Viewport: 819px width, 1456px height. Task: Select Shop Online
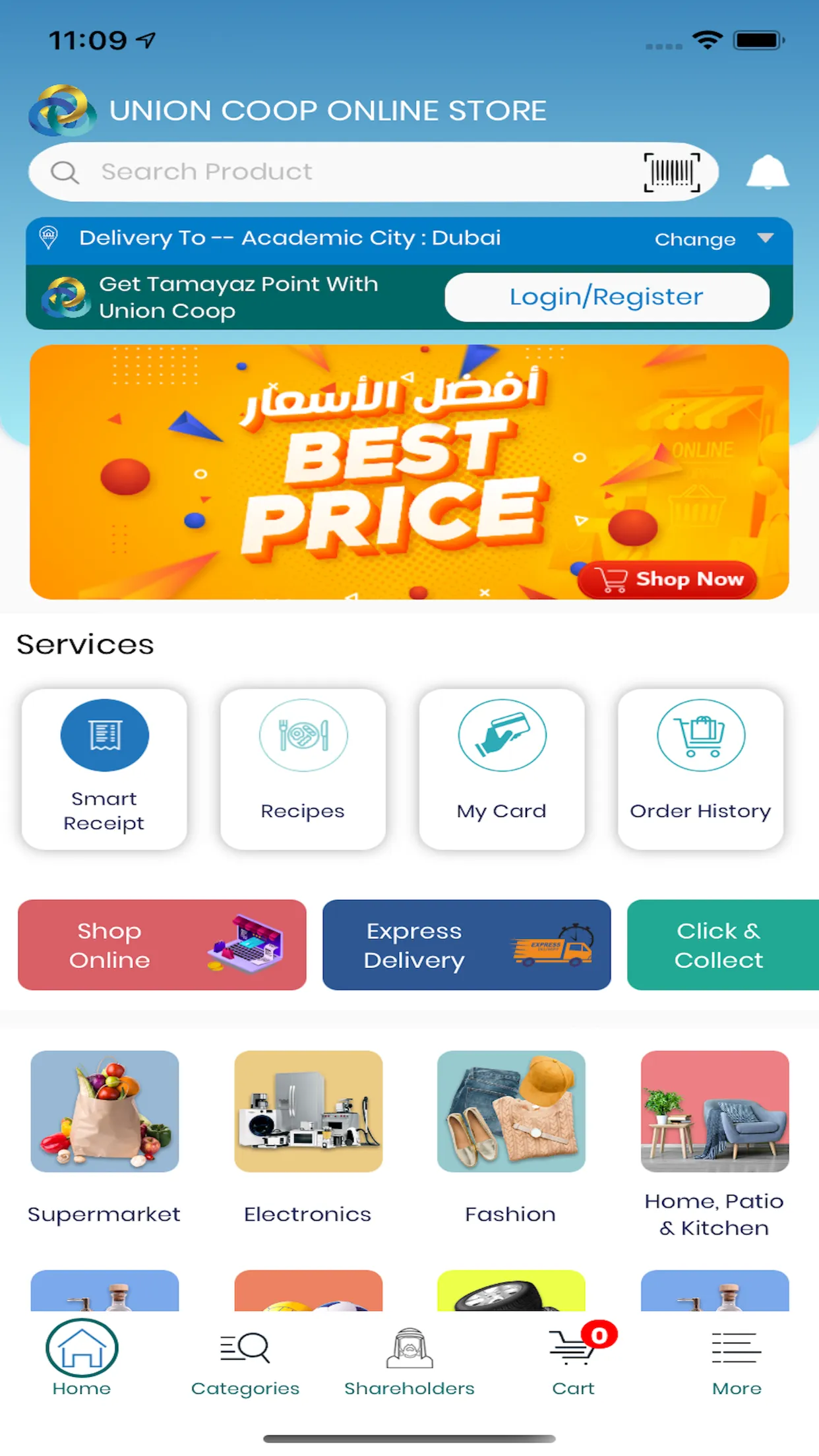pos(162,945)
